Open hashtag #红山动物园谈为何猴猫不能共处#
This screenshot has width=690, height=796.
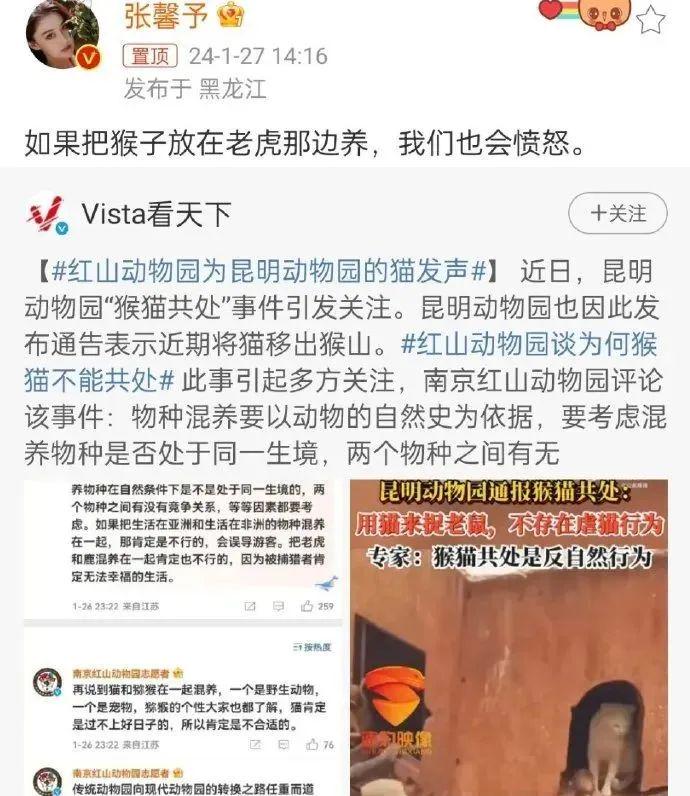tap(529, 343)
